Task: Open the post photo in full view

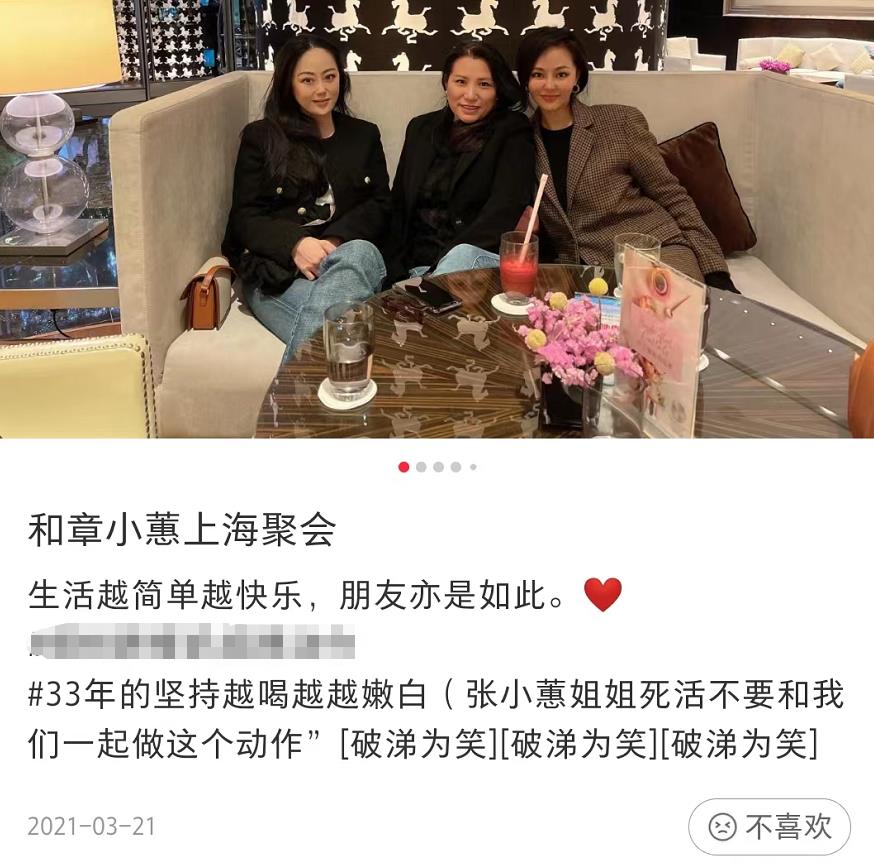Action: (437, 220)
